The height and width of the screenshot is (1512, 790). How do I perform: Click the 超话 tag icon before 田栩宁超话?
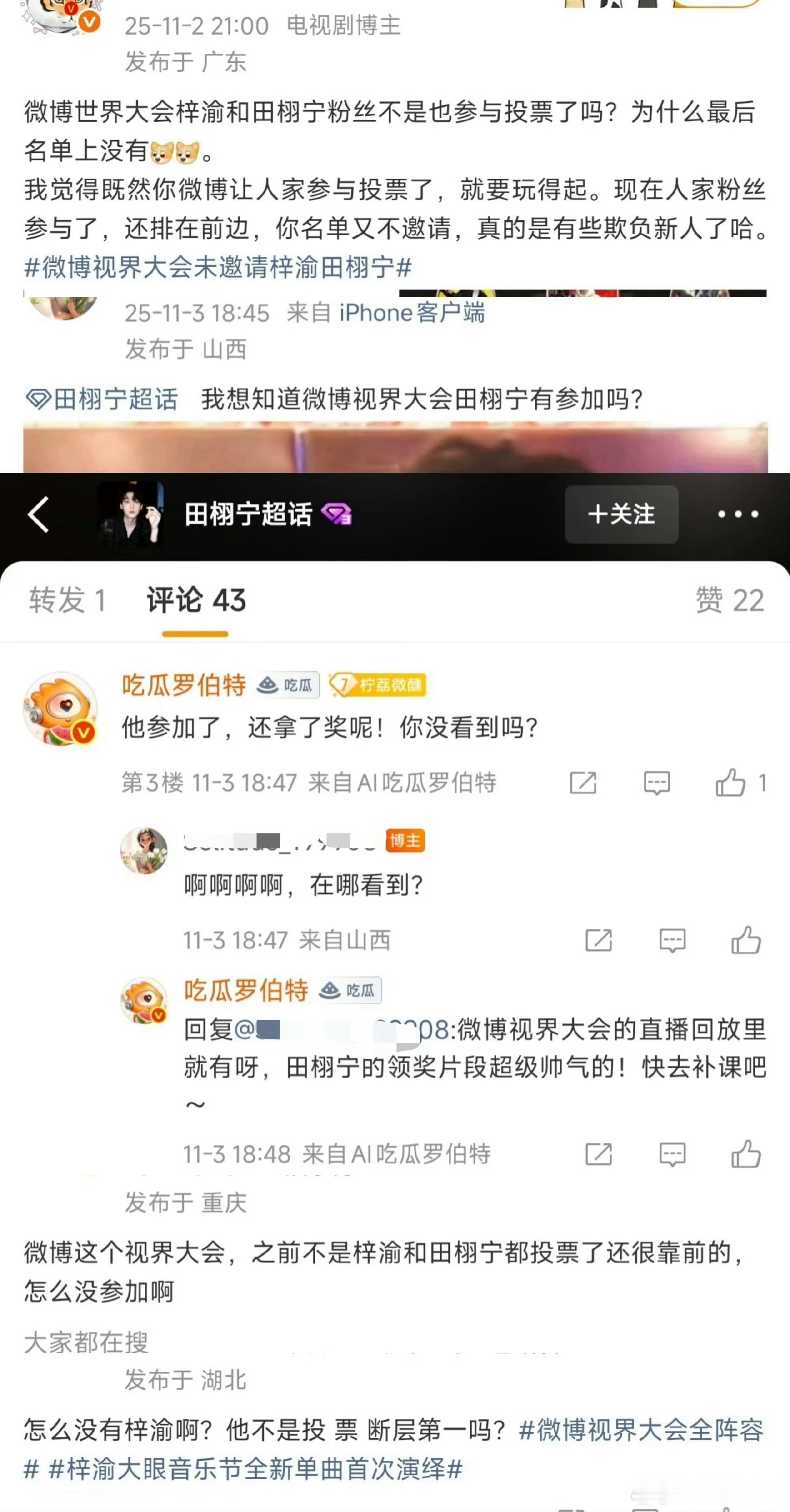(39, 397)
